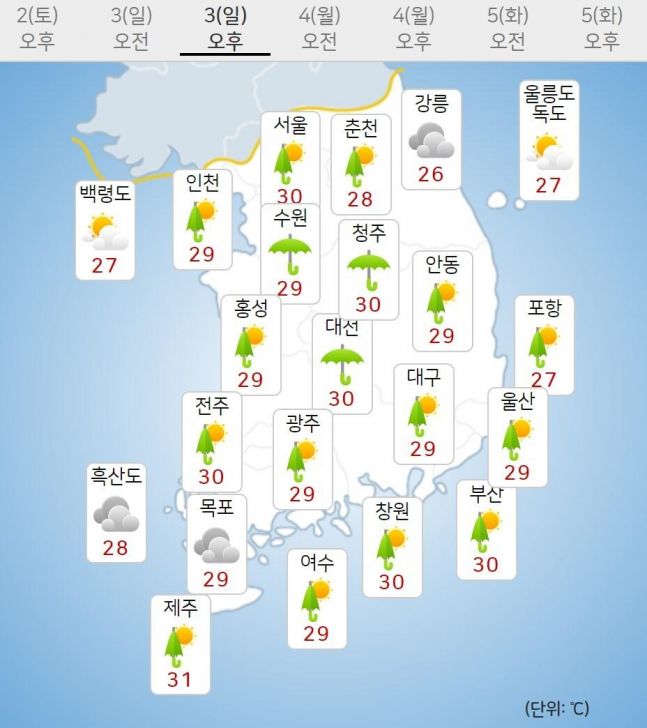
Task: Switch to the 5(화) 오후 tab
Action: point(601,28)
